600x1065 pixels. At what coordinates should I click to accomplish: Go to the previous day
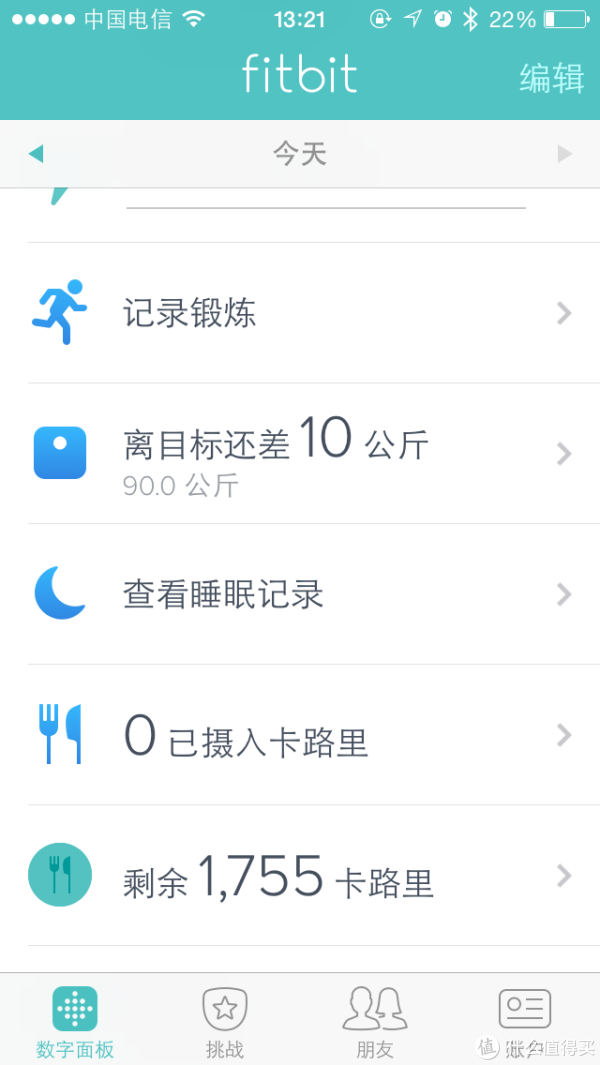(x=36, y=154)
